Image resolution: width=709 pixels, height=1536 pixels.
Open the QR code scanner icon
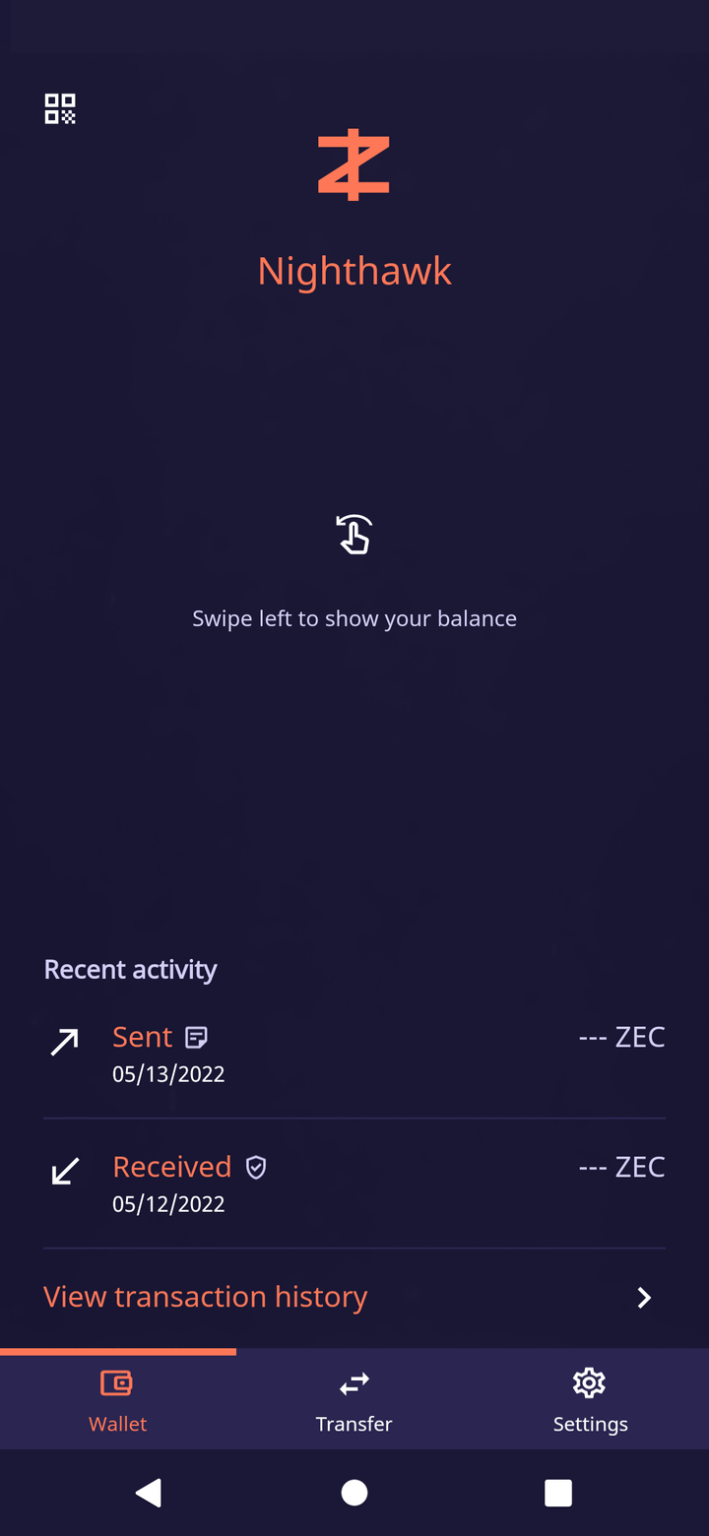pos(60,109)
